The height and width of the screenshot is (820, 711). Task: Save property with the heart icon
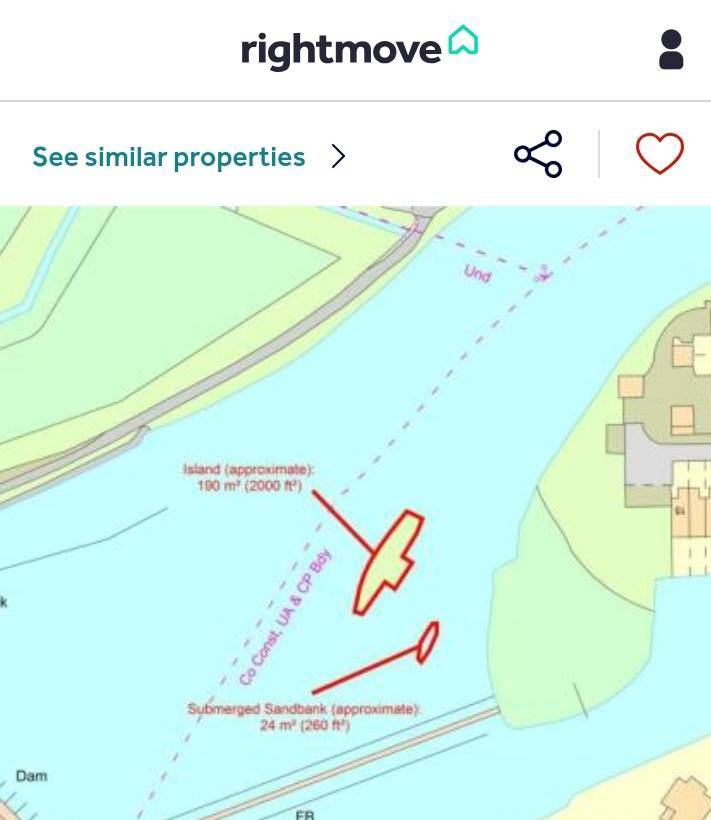[660, 154]
